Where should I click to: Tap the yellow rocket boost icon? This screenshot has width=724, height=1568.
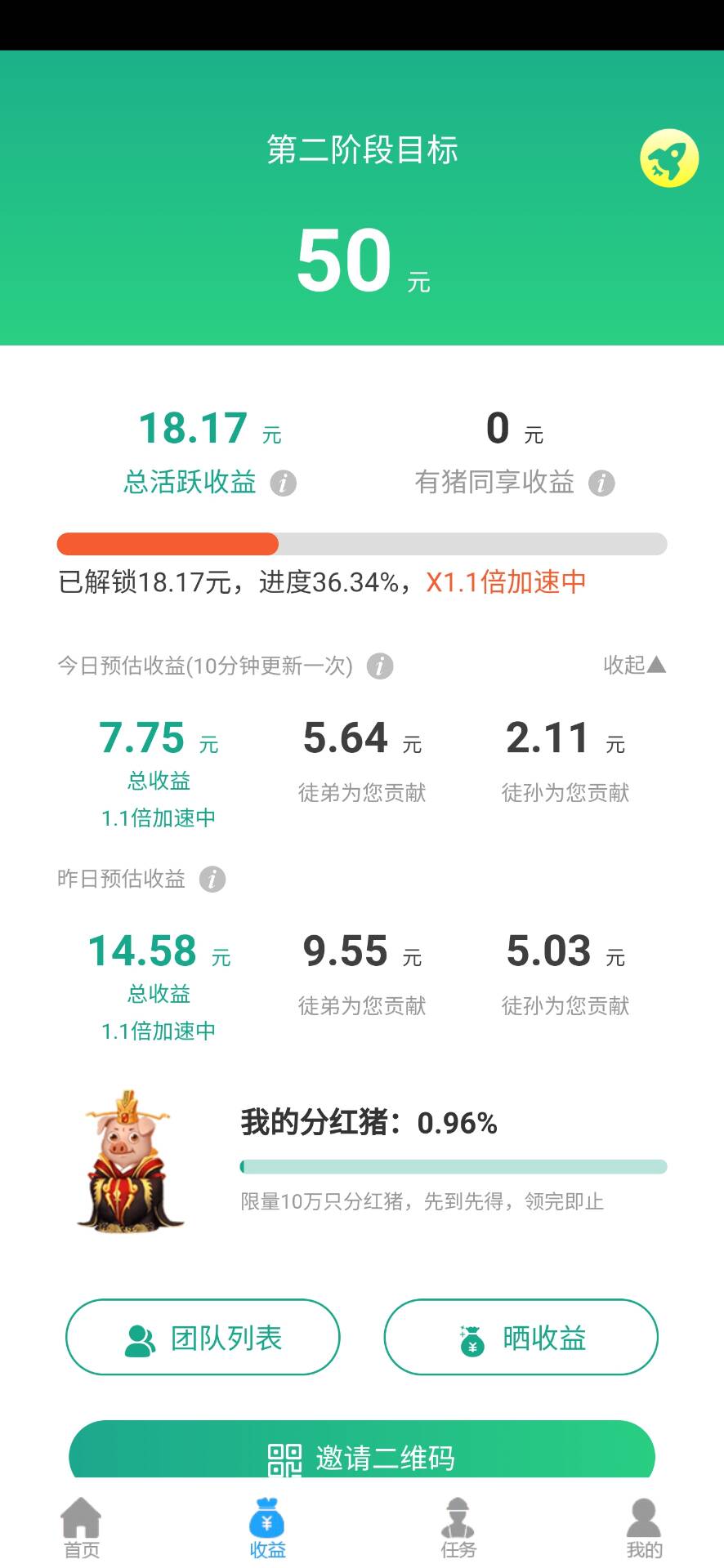[x=669, y=158]
